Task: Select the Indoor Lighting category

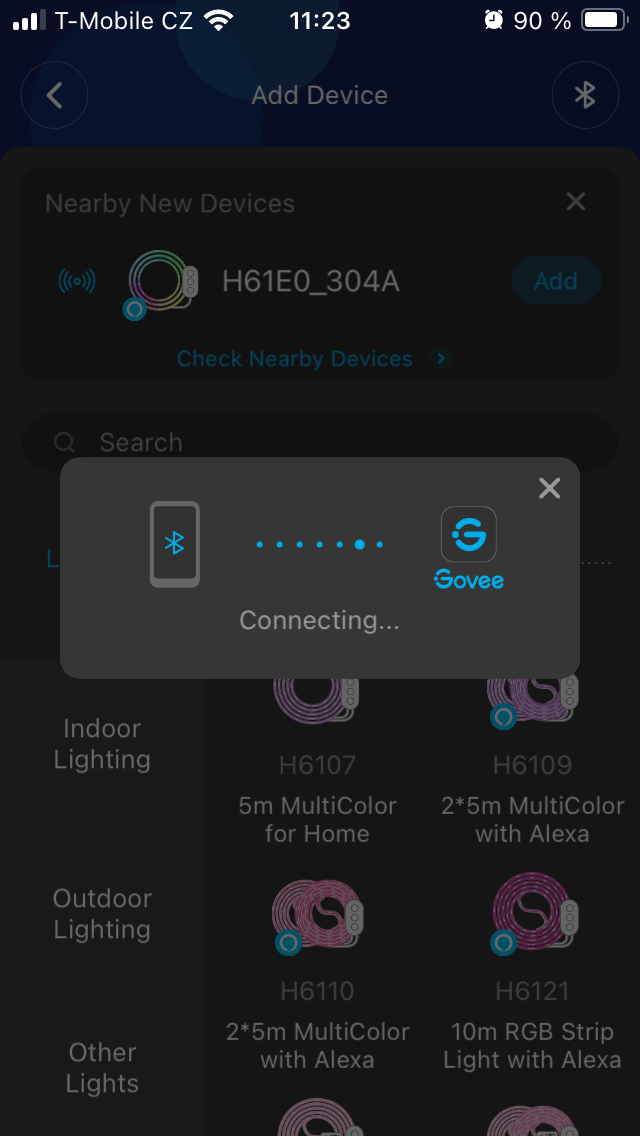Action: tap(102, 744)
